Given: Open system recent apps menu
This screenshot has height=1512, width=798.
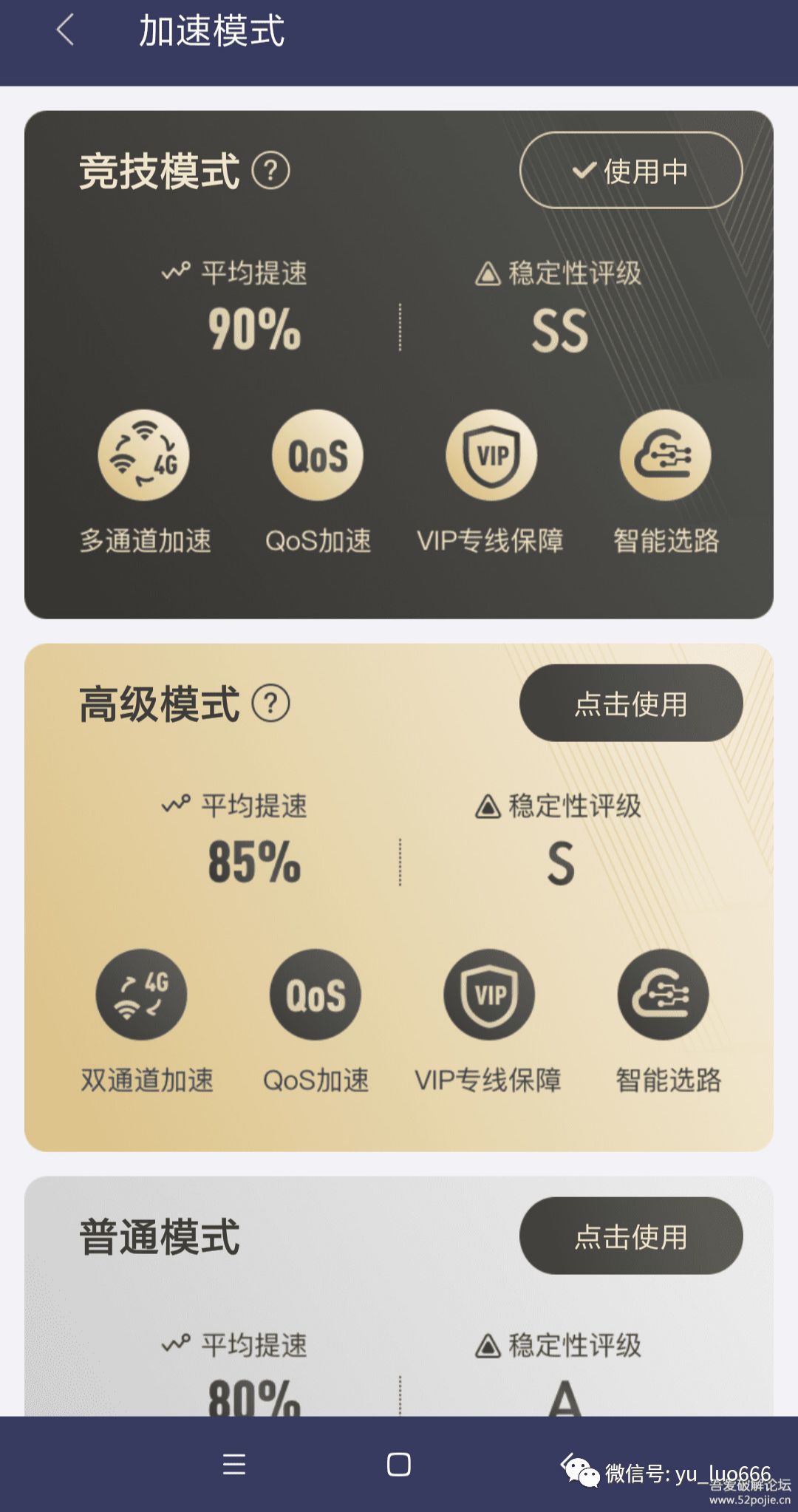Looking at the screenshot, I should point(234,1465).
